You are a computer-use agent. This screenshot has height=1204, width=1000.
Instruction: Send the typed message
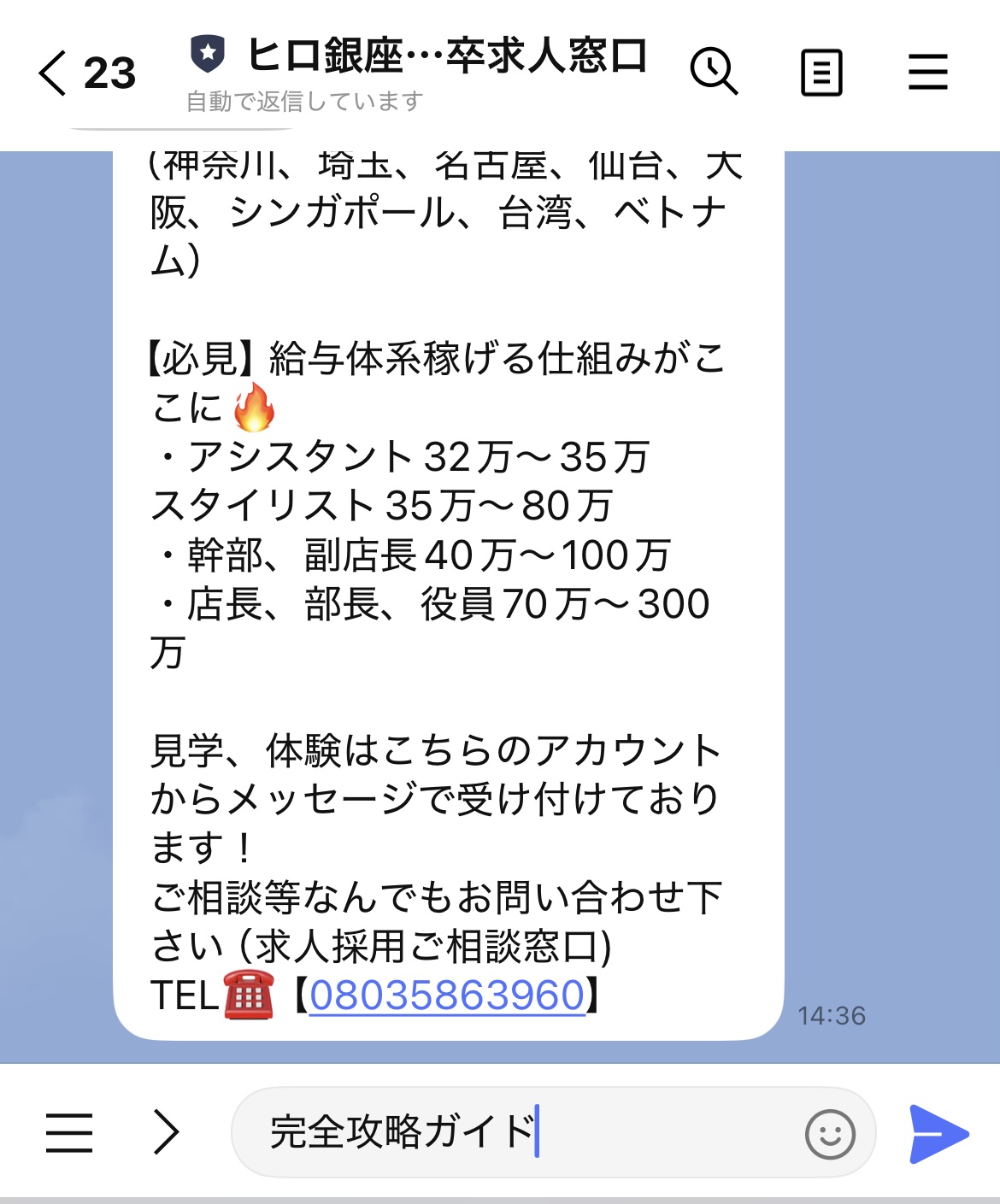click(x=938, y=1134)
